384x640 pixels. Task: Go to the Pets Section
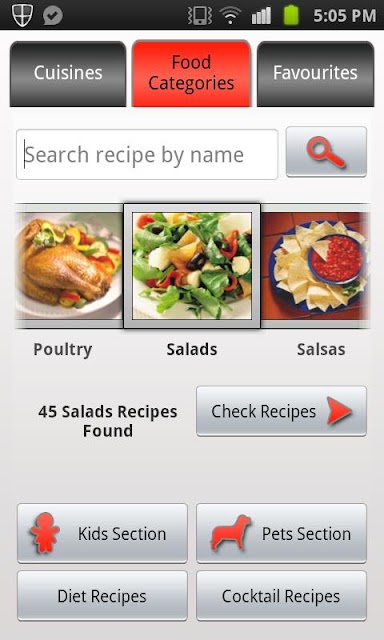click(x=281, y=533)
